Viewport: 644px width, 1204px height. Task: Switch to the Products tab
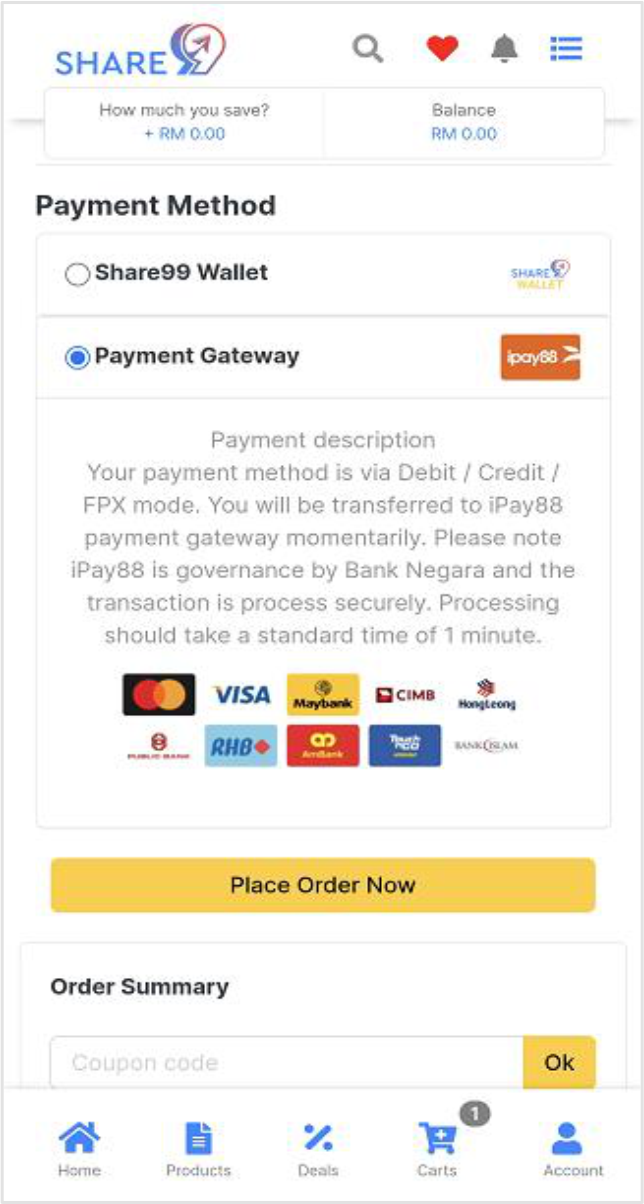(198, 1148)
